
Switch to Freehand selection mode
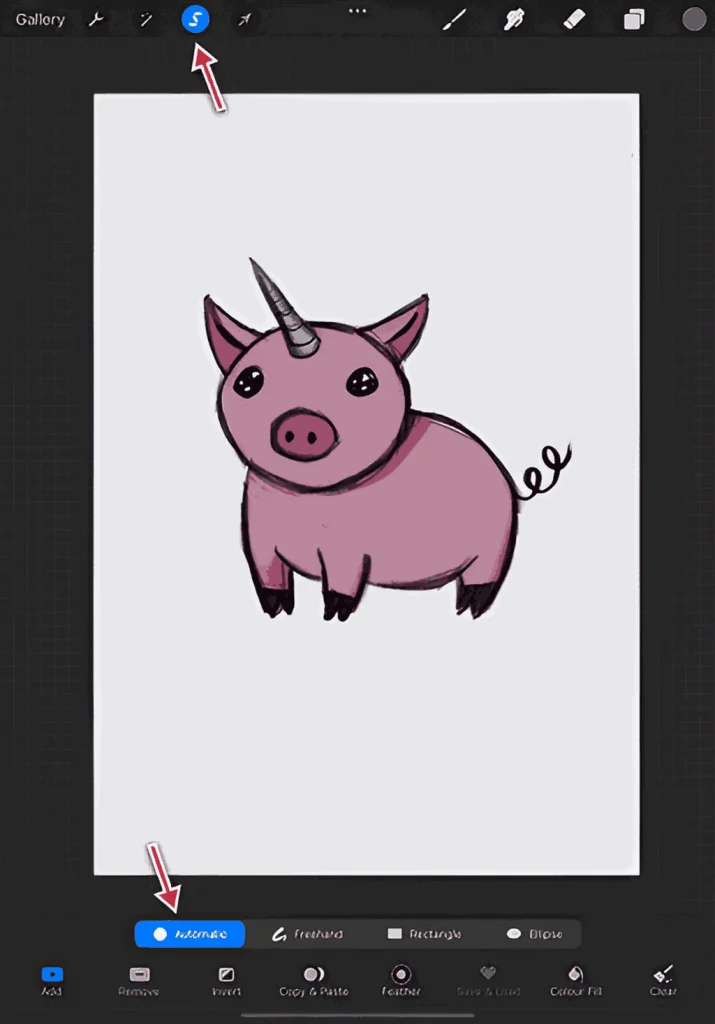click(308, 934)
